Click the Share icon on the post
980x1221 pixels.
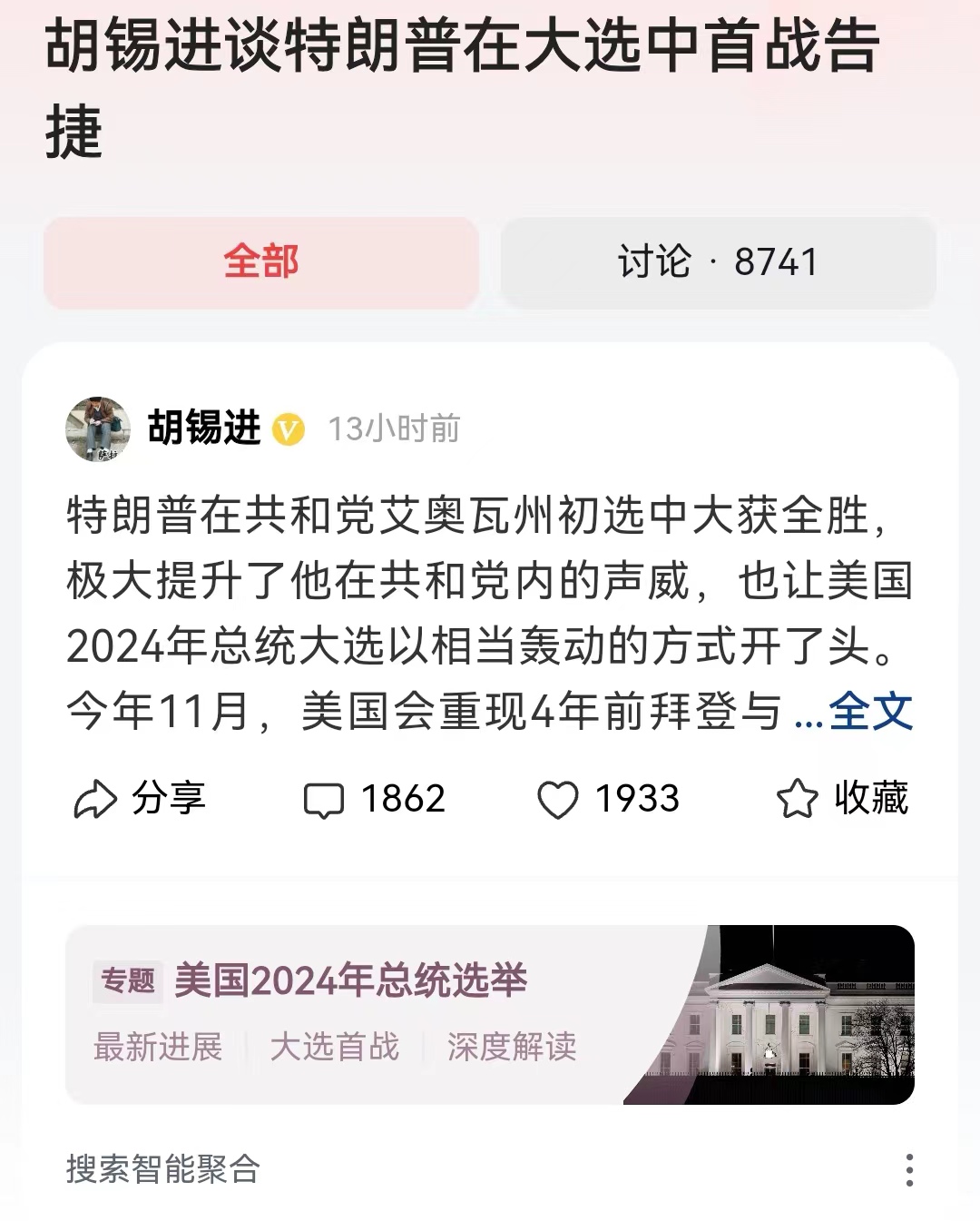(96, 799)
